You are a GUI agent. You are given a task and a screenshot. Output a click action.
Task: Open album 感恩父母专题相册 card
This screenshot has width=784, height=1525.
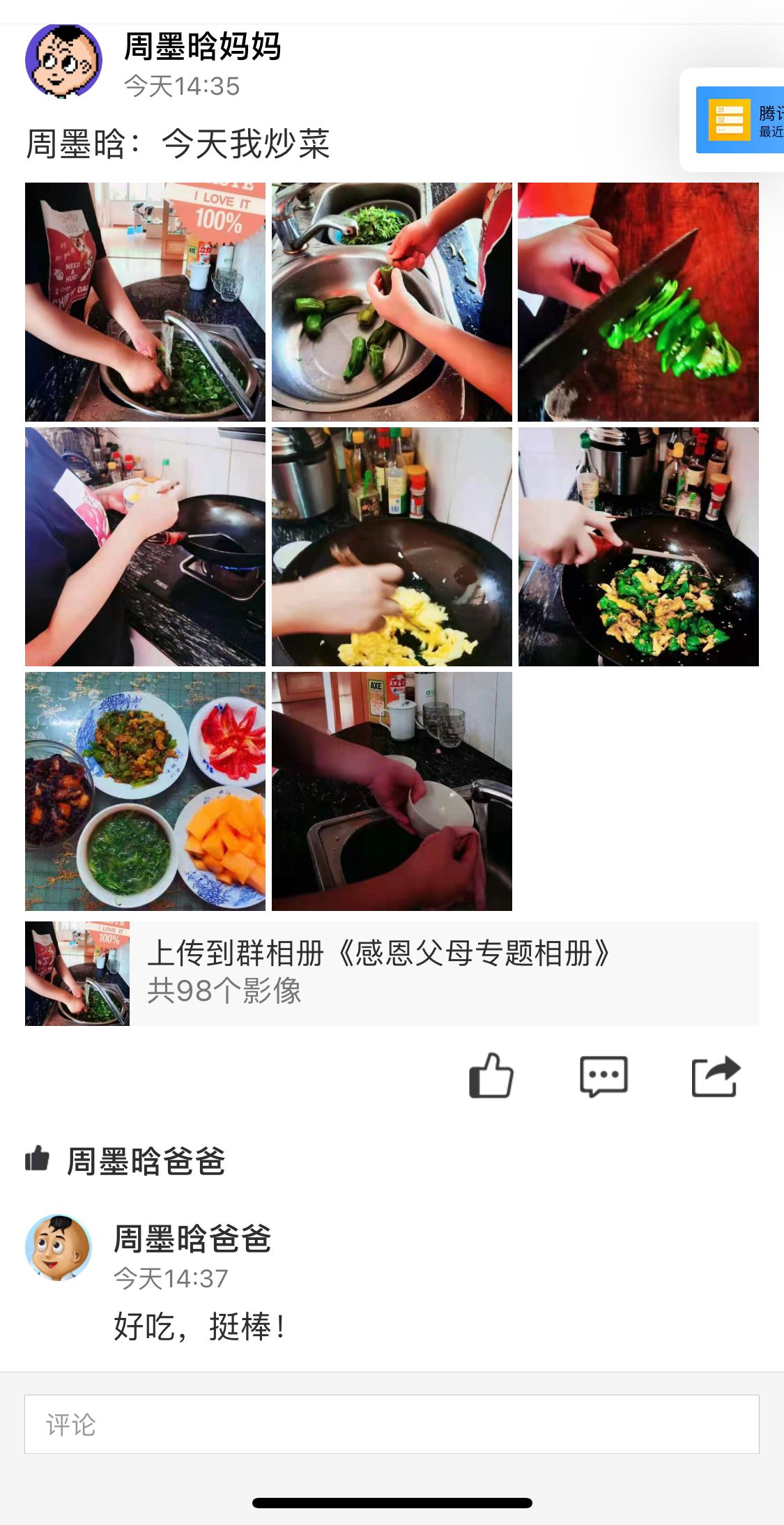click(392, 973)
